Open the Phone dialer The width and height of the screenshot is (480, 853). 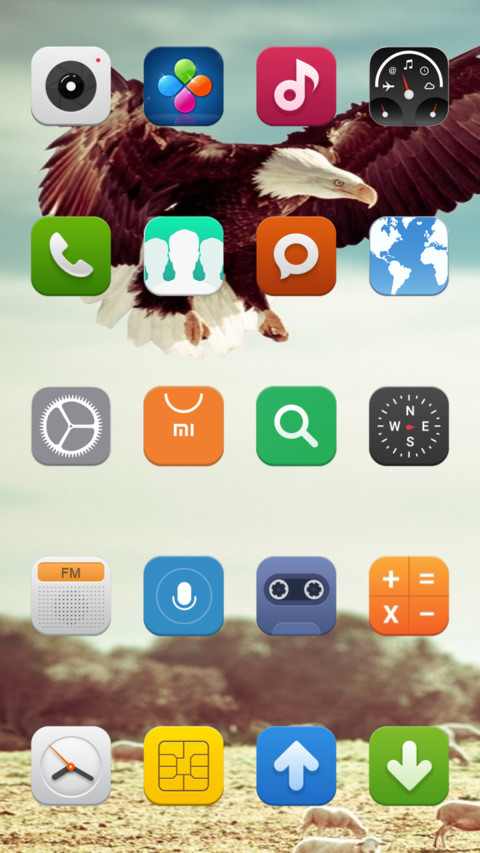click(71, 256)
